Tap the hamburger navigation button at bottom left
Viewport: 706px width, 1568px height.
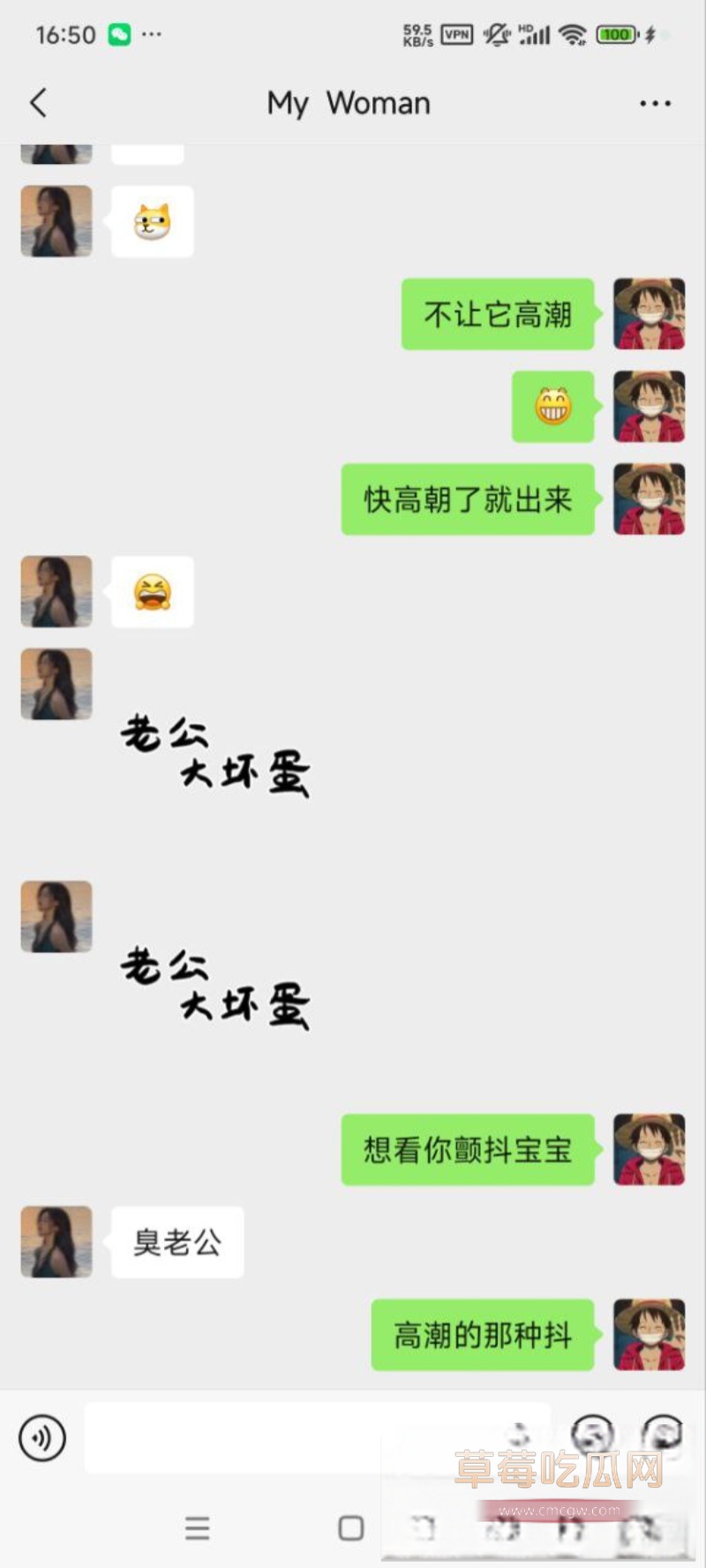coord(197,1528)
